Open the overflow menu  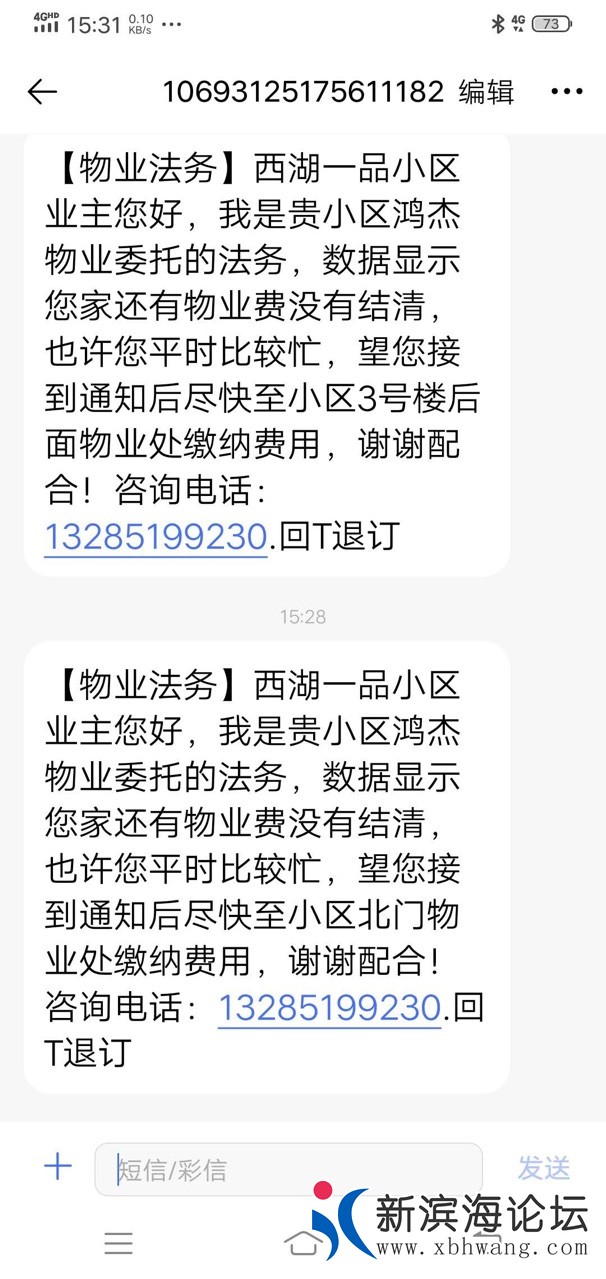pyautogui.click(x=566, y=92)
